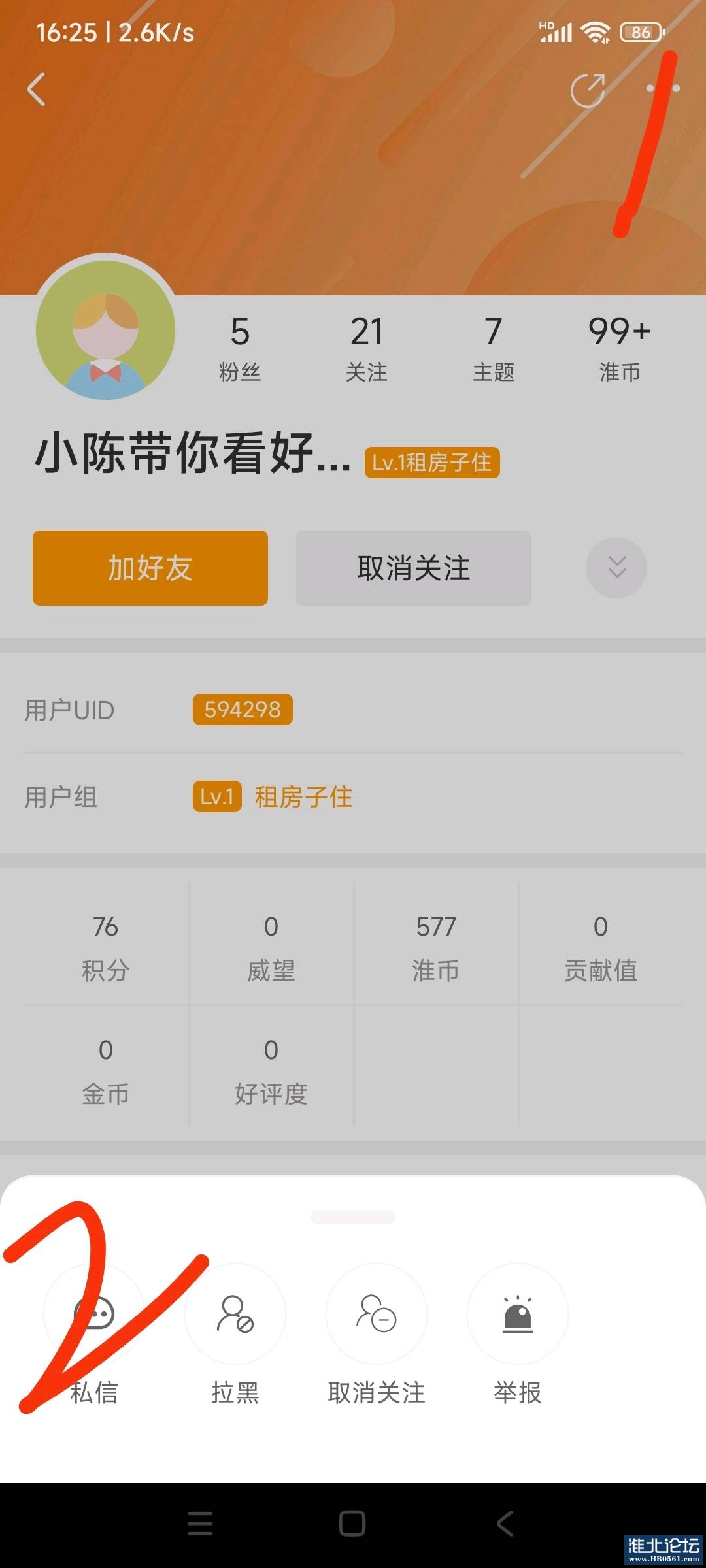
Task: Send a 私信 private message
Action: pos(94,1315)
